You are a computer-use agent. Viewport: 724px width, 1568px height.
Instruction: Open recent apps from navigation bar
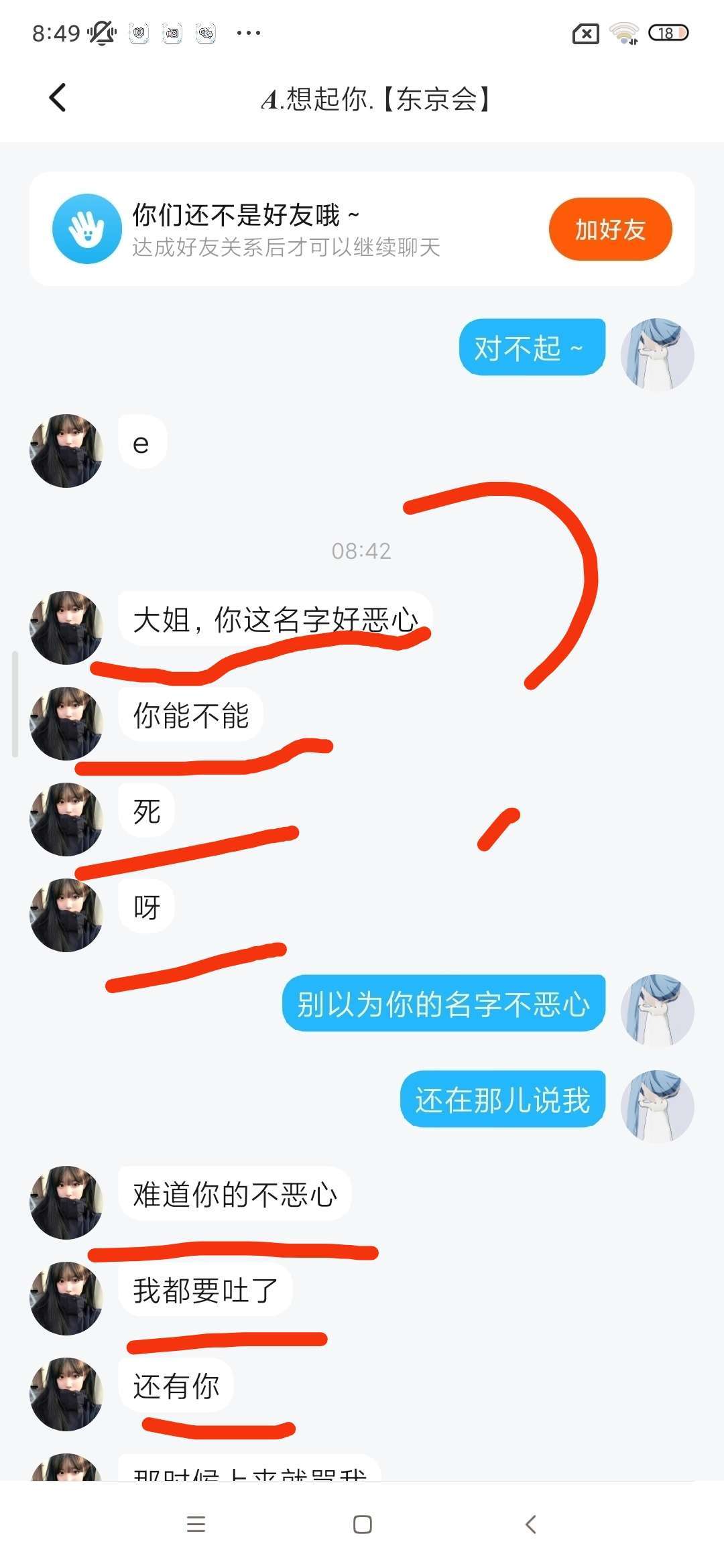(196, 1524)
